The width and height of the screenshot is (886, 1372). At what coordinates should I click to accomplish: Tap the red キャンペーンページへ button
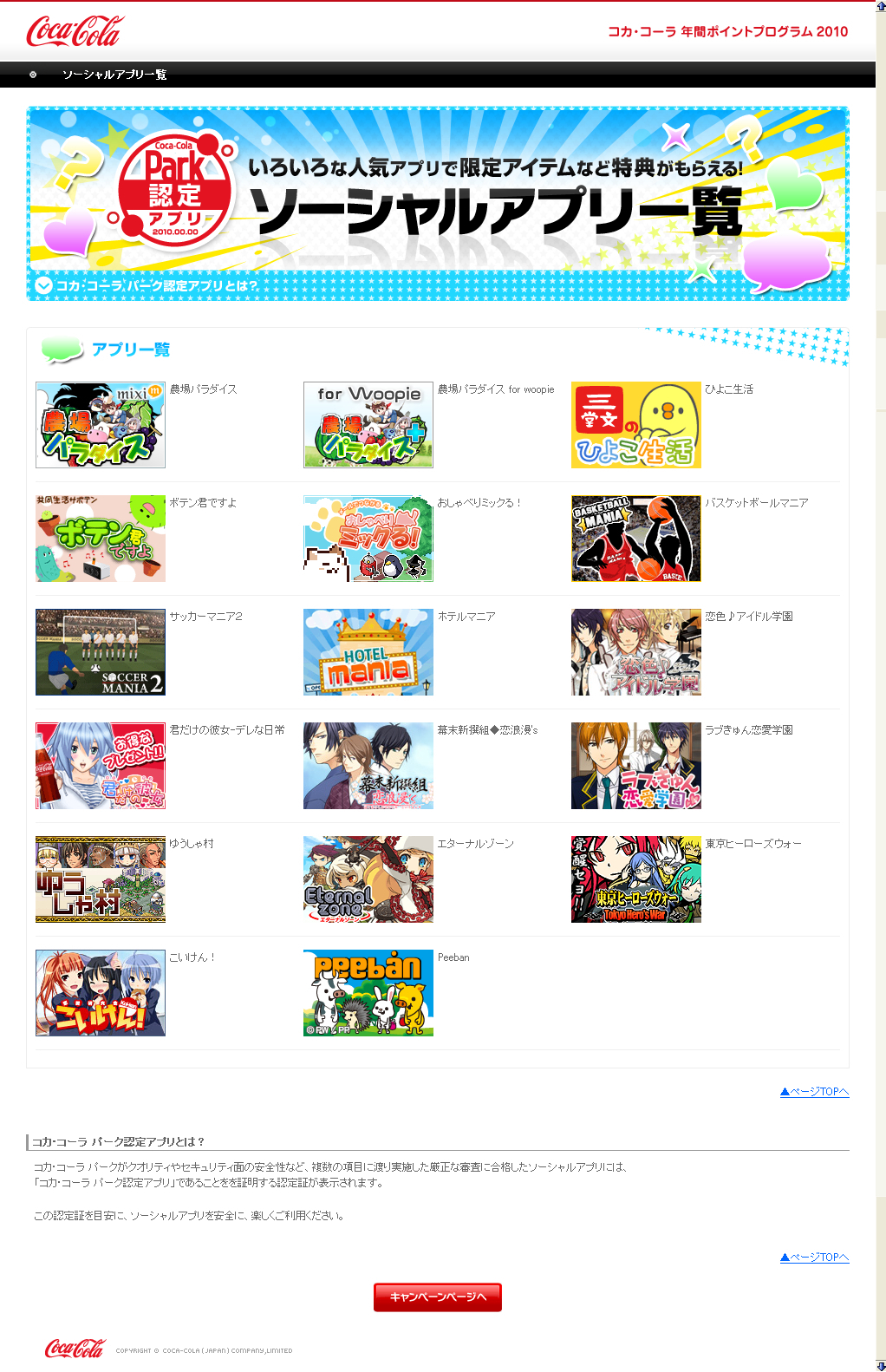[x=438, y=1297]
